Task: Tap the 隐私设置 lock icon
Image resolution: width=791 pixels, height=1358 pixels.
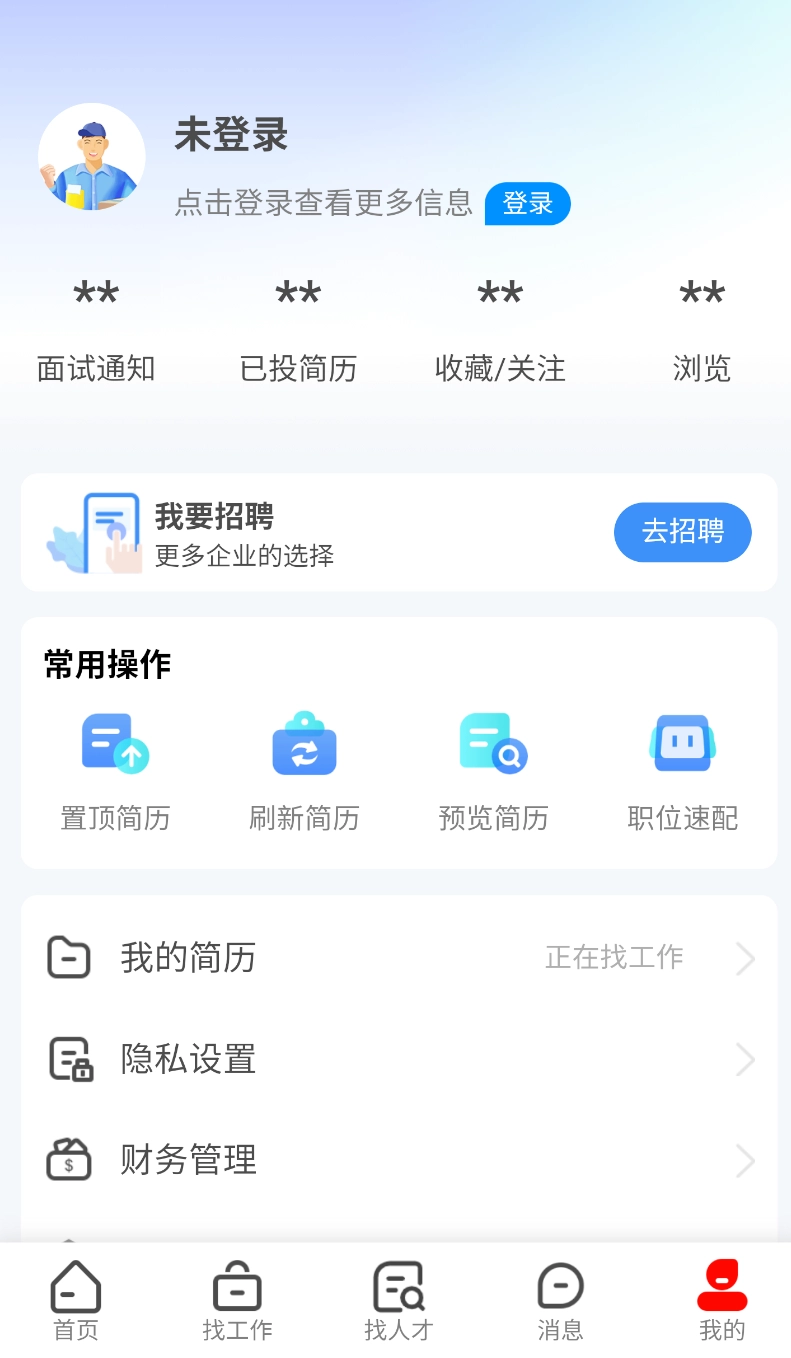Action: click(68, 1059)
